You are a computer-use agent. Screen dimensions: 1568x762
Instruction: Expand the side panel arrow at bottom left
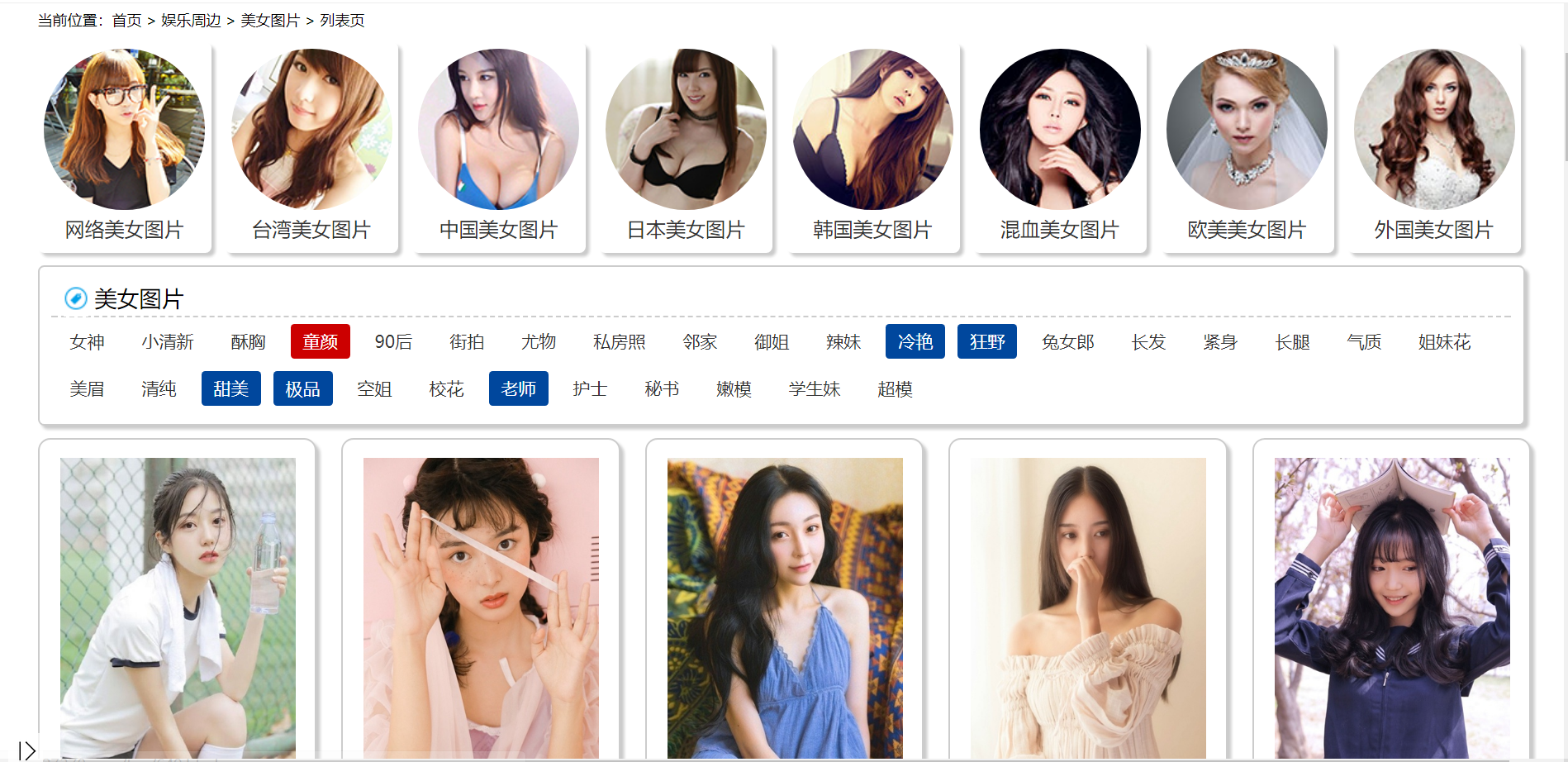(27, 750)
